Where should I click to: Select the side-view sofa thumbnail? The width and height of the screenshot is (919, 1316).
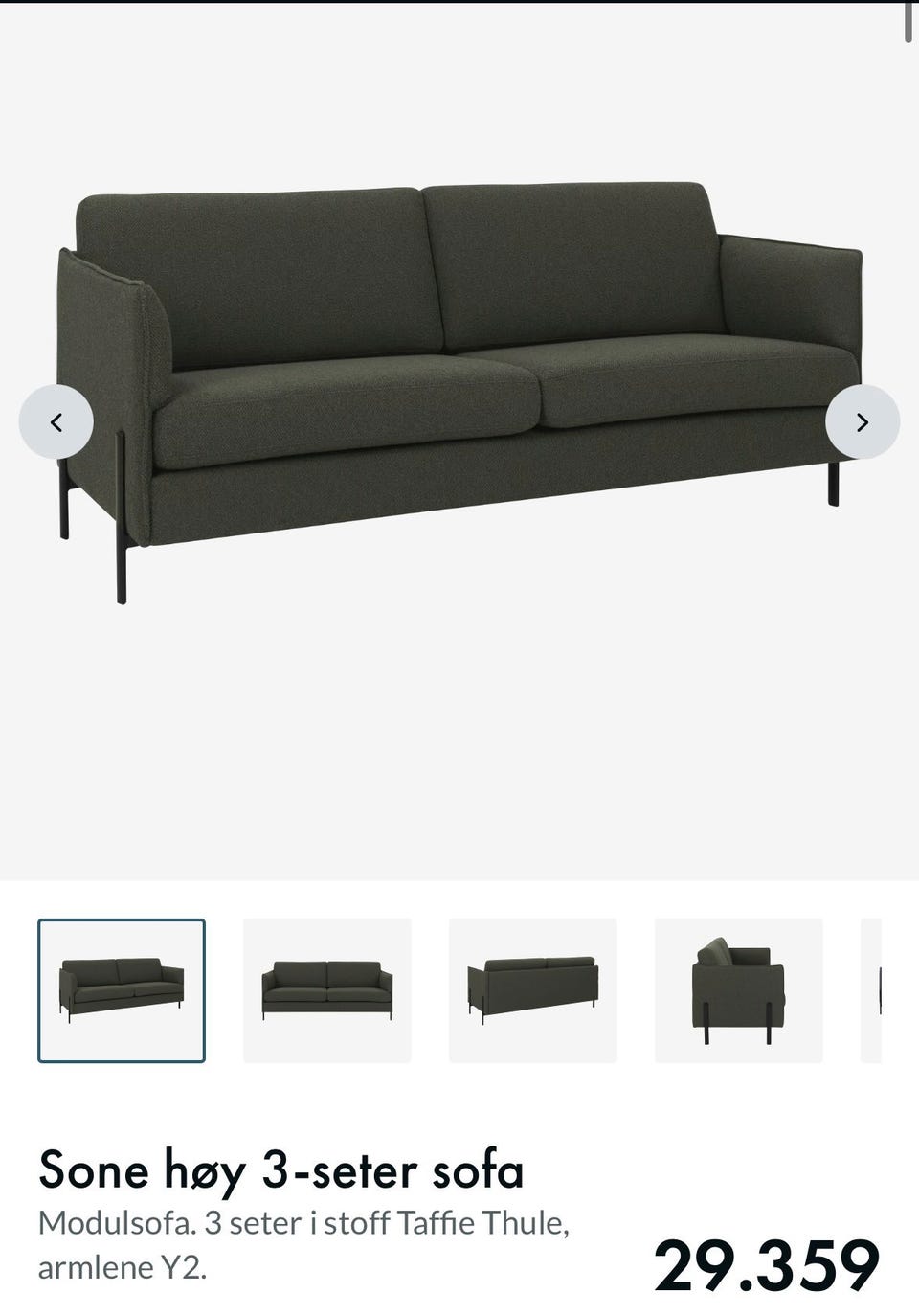pyautogui.click(x=738, y=990)
